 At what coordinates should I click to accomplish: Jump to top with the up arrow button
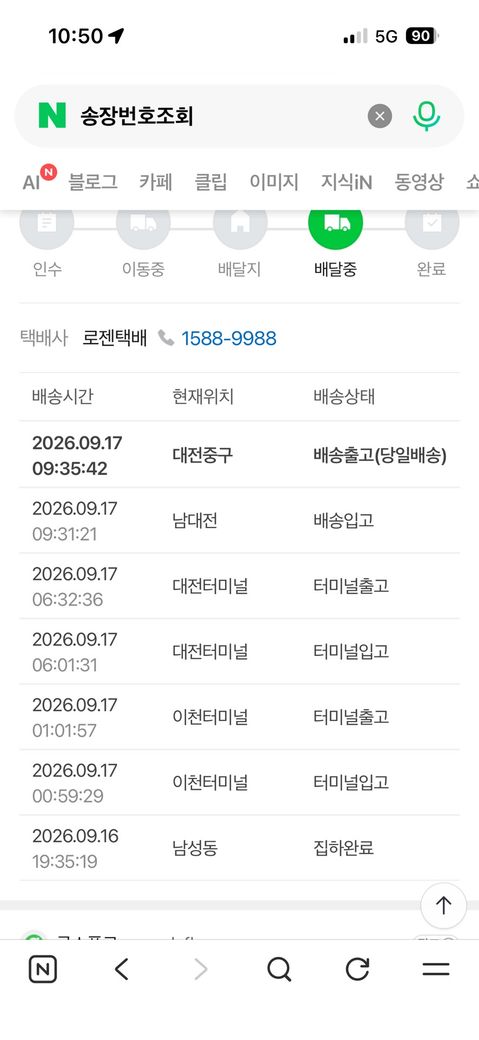(x=443, y=906)
